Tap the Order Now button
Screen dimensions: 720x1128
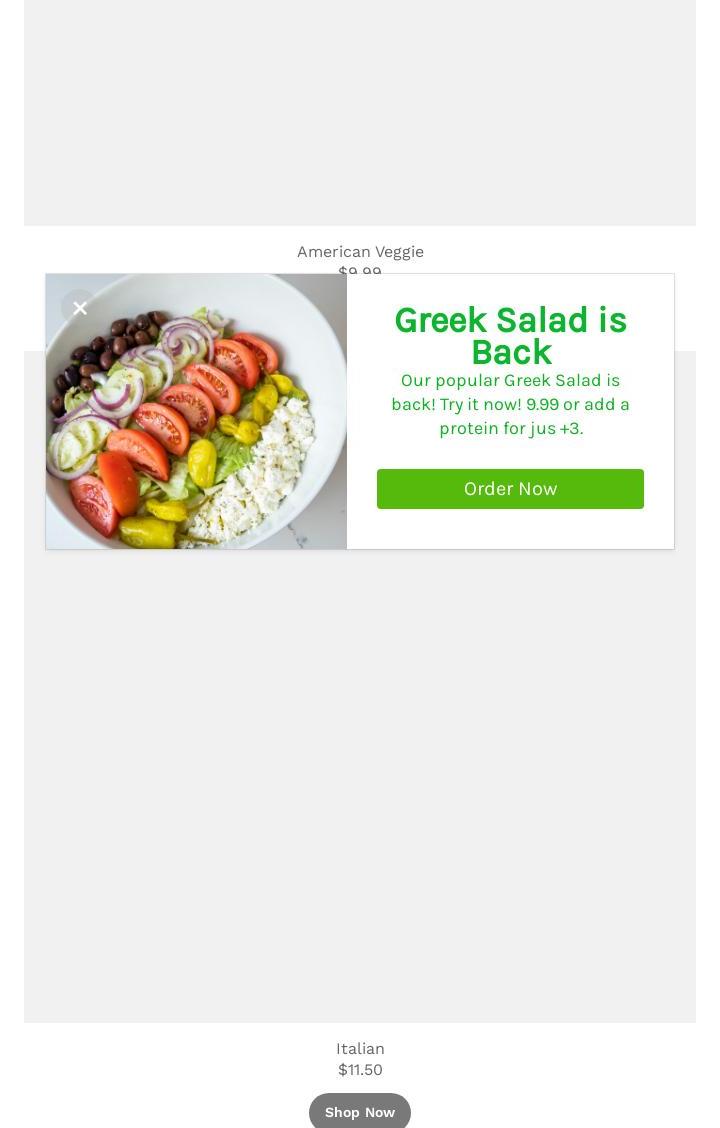click(x=510, y=489)
